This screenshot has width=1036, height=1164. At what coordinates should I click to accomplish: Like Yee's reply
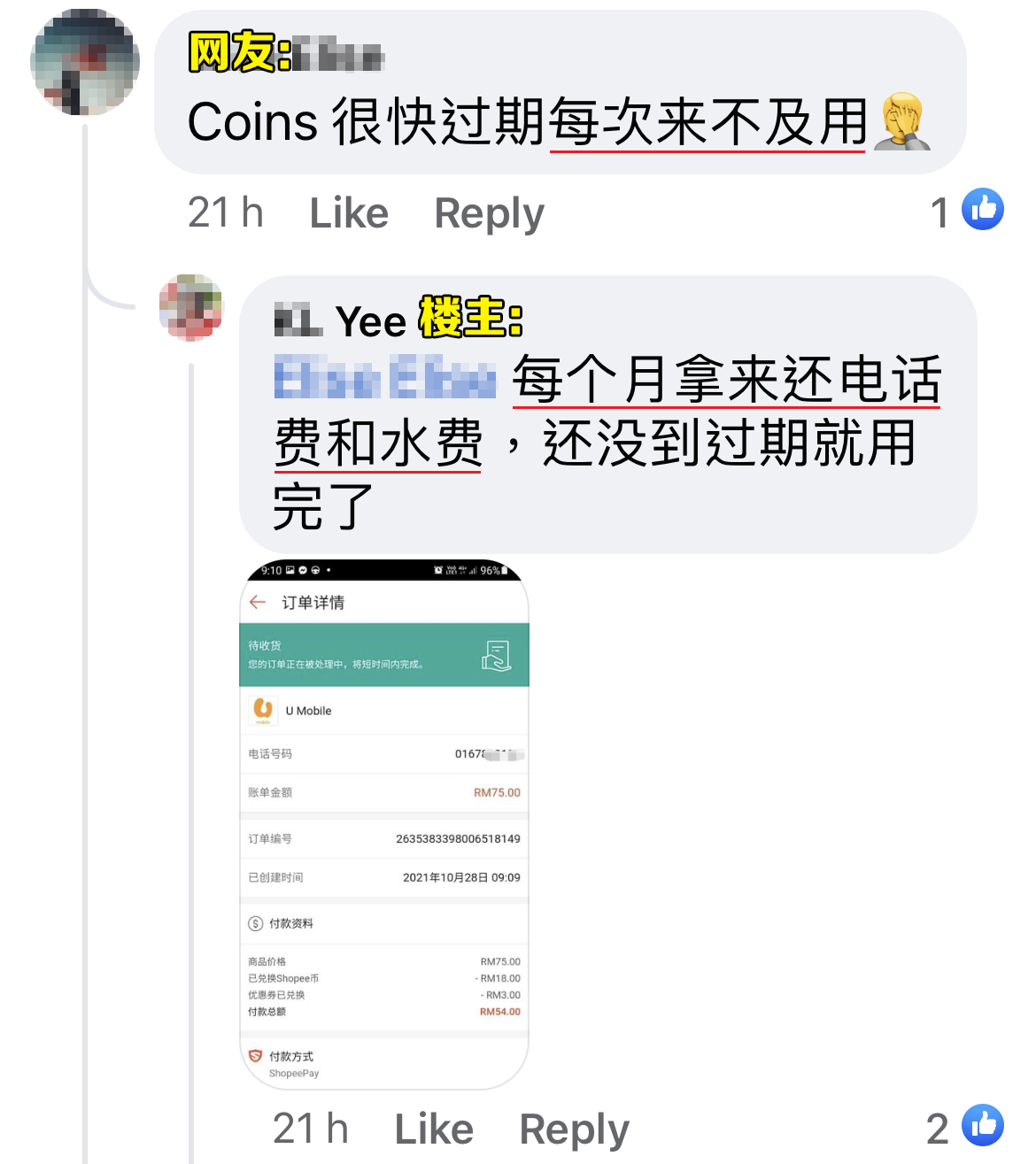(x=433, y=1129)
